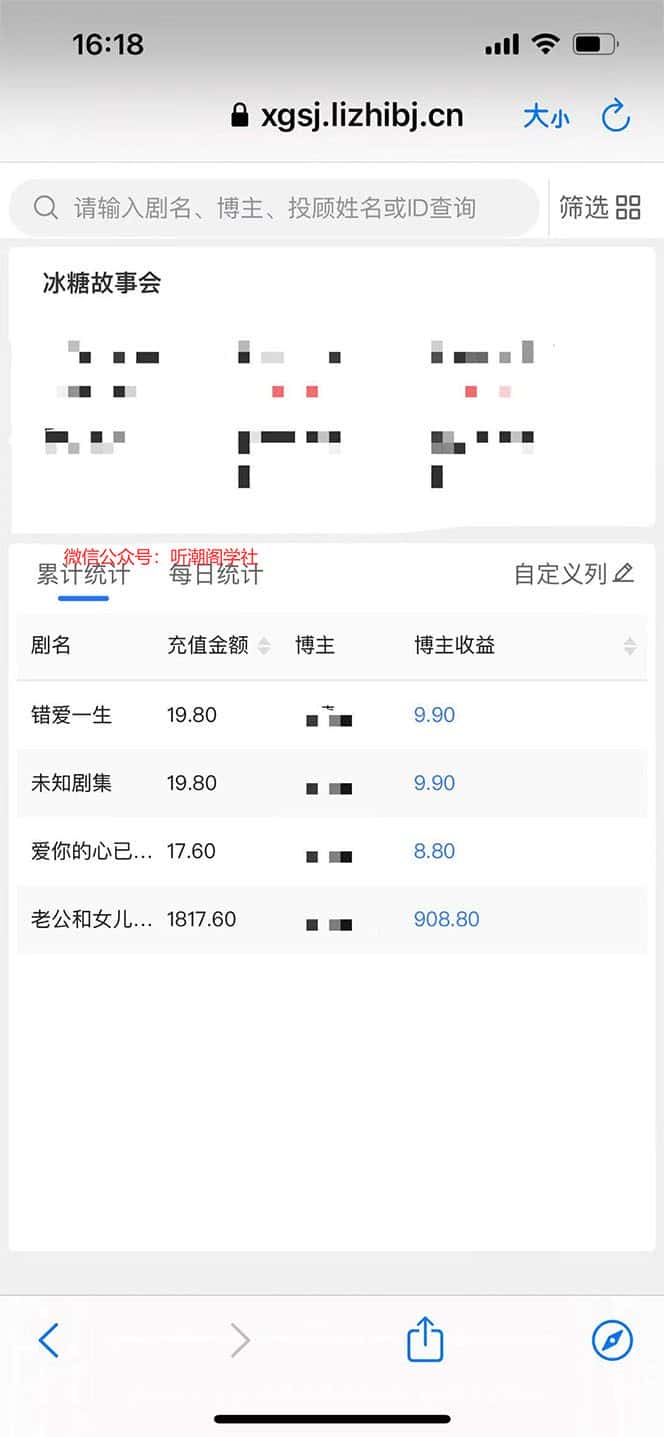View the 8.80 earnings link
664x1437 pixels.
(x=434, y=851)
